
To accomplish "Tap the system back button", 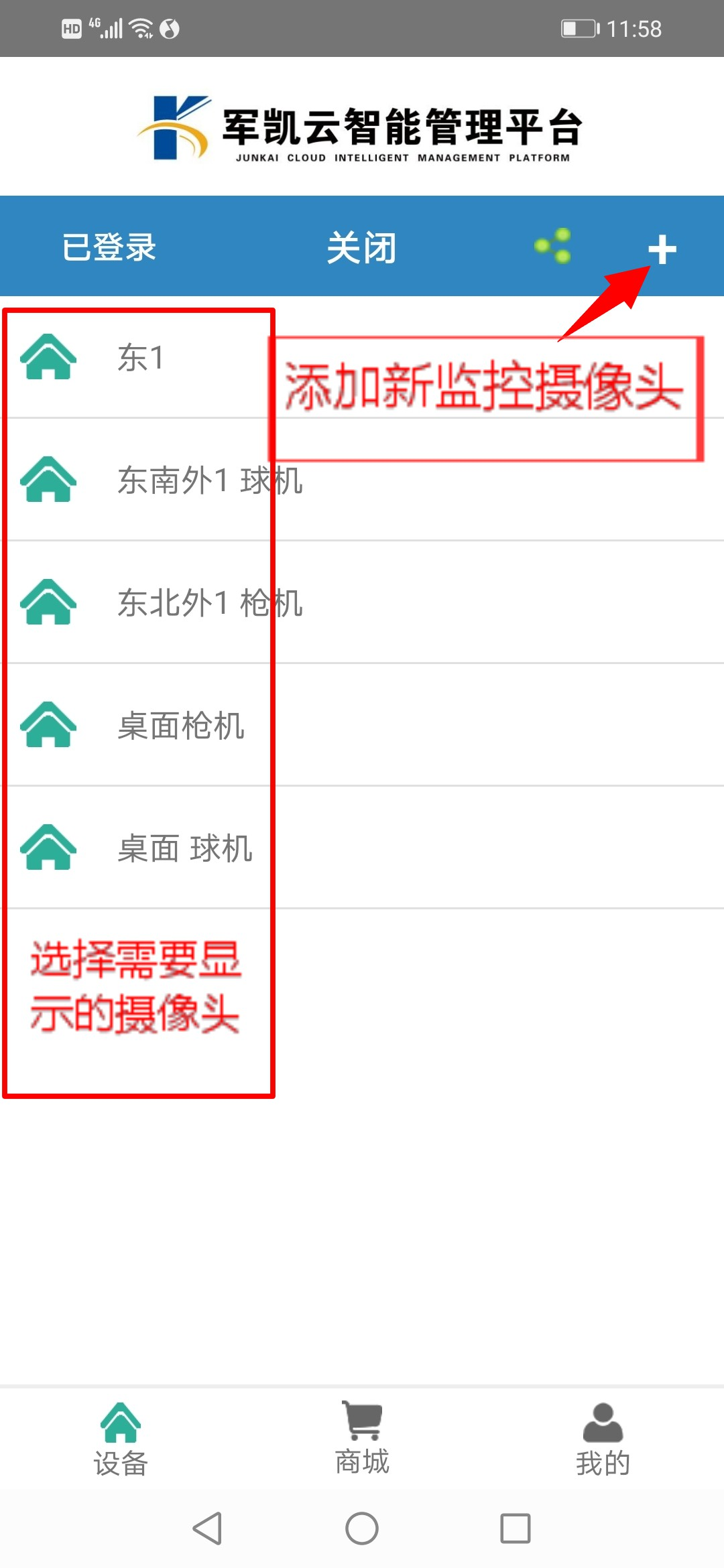I will pos(207,1528).
